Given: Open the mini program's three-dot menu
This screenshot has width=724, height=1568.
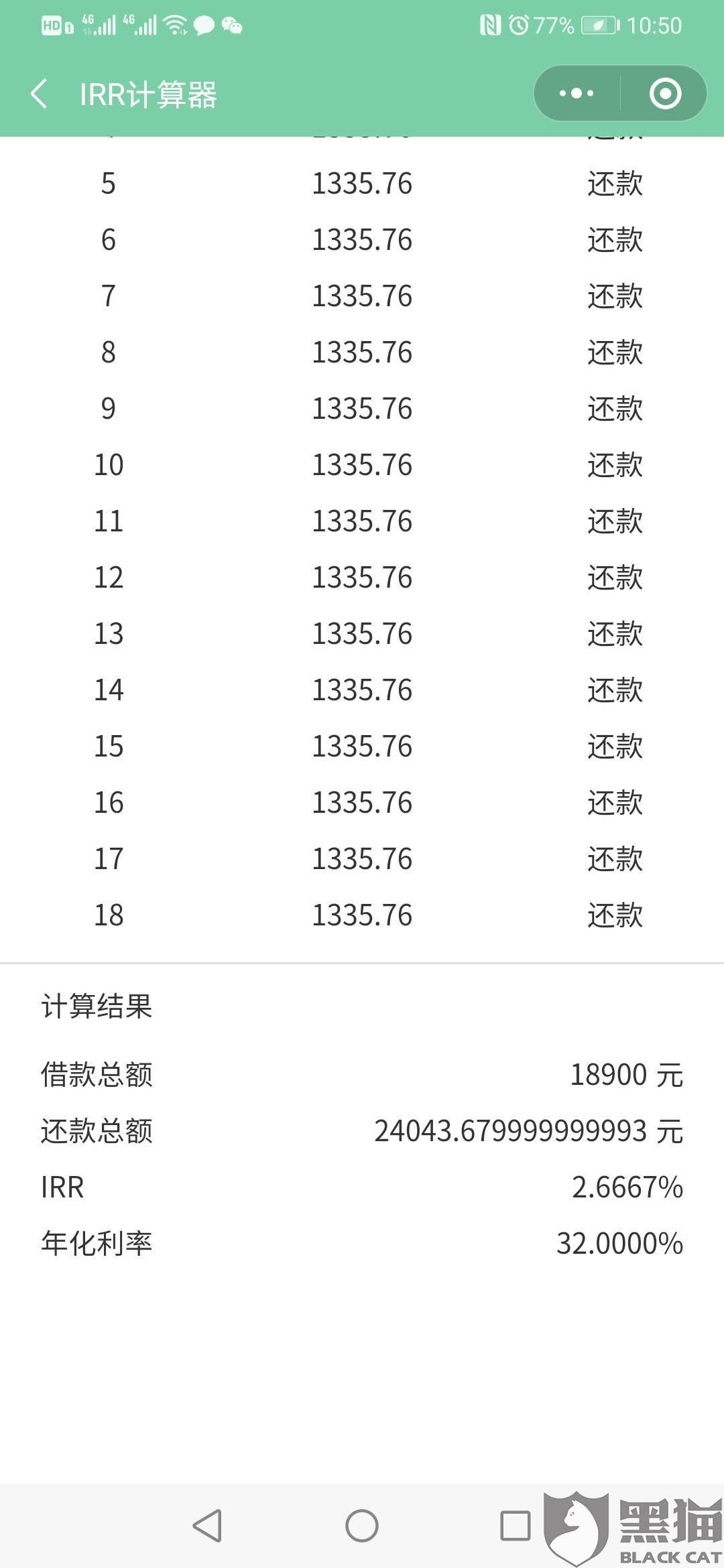Looking at the screenshot, I should [x=577, y=93].
